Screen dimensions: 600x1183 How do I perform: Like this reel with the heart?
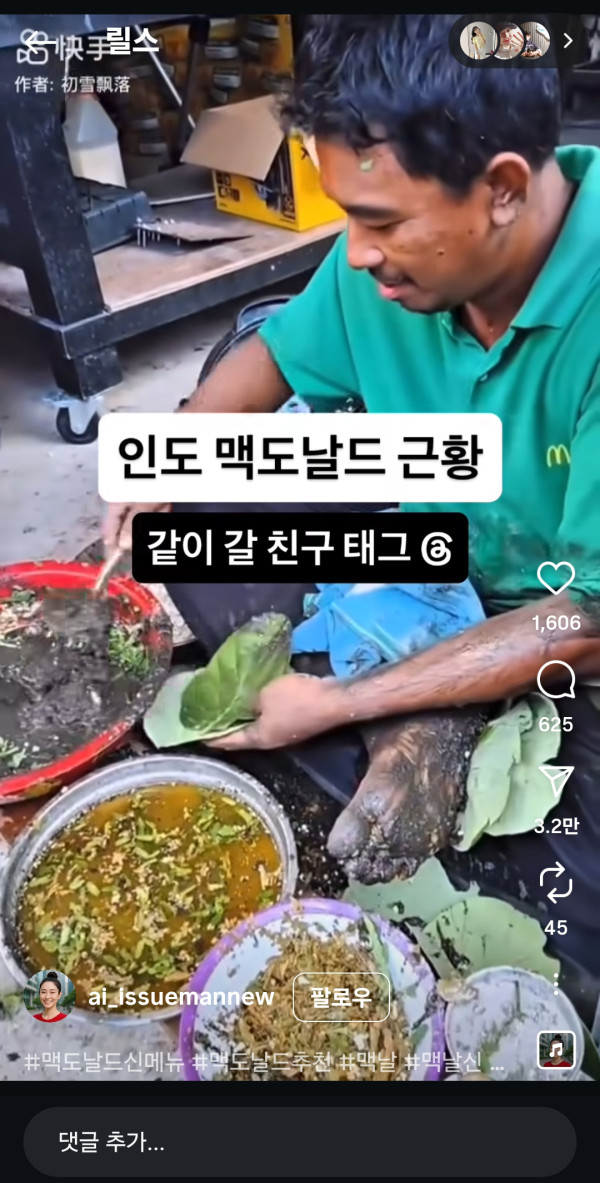tap(556, 579)
